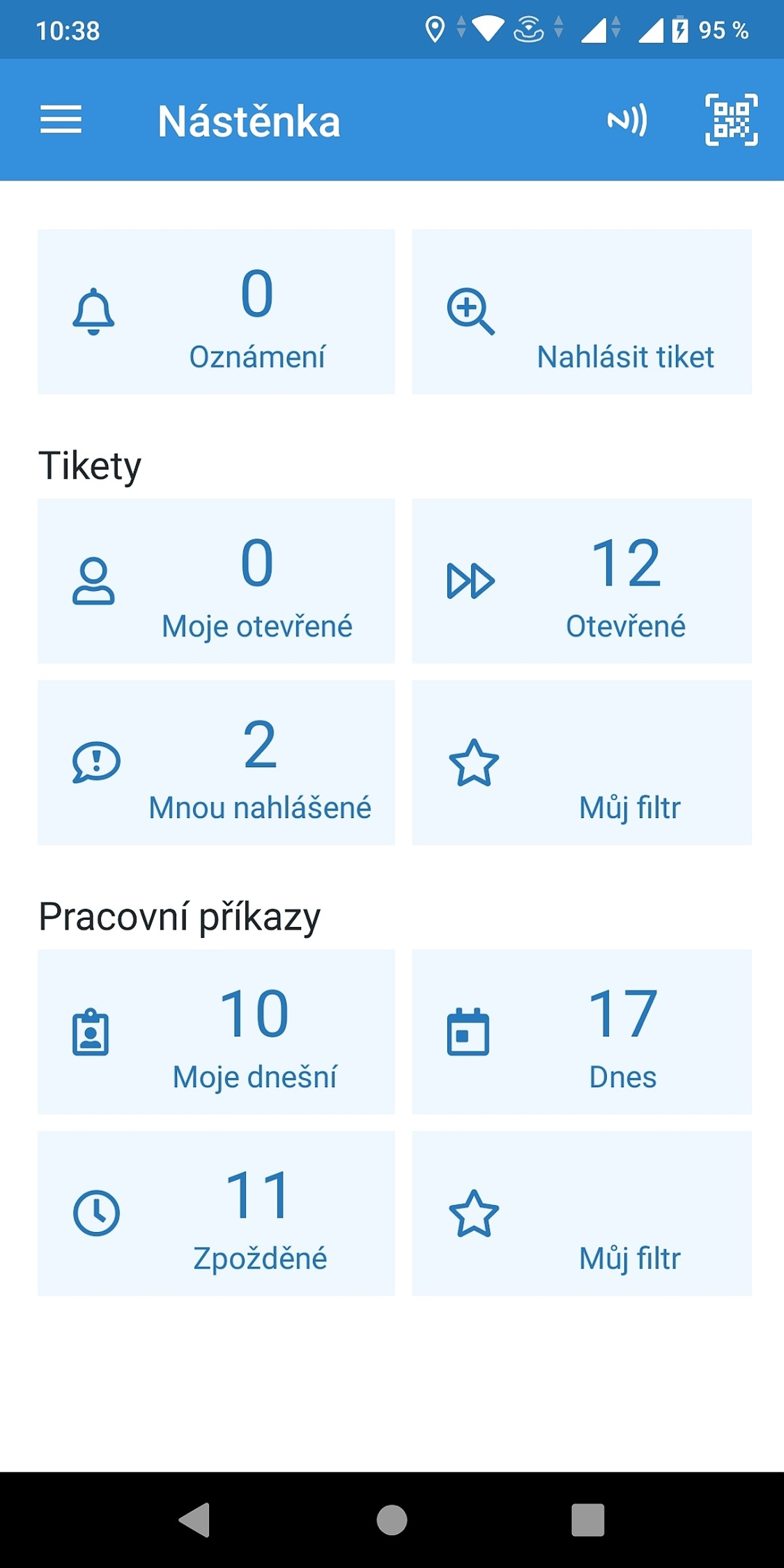The height and width of the screenshot is (1568, 784).
Task: Tap the NFC scan icon
Action: pyautogui.click(x=627, y=120)
